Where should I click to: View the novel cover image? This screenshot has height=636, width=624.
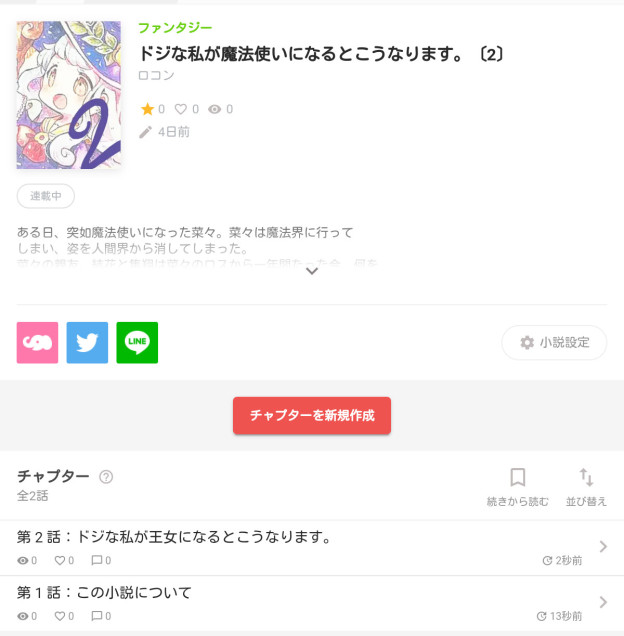(x=68, y=95)
